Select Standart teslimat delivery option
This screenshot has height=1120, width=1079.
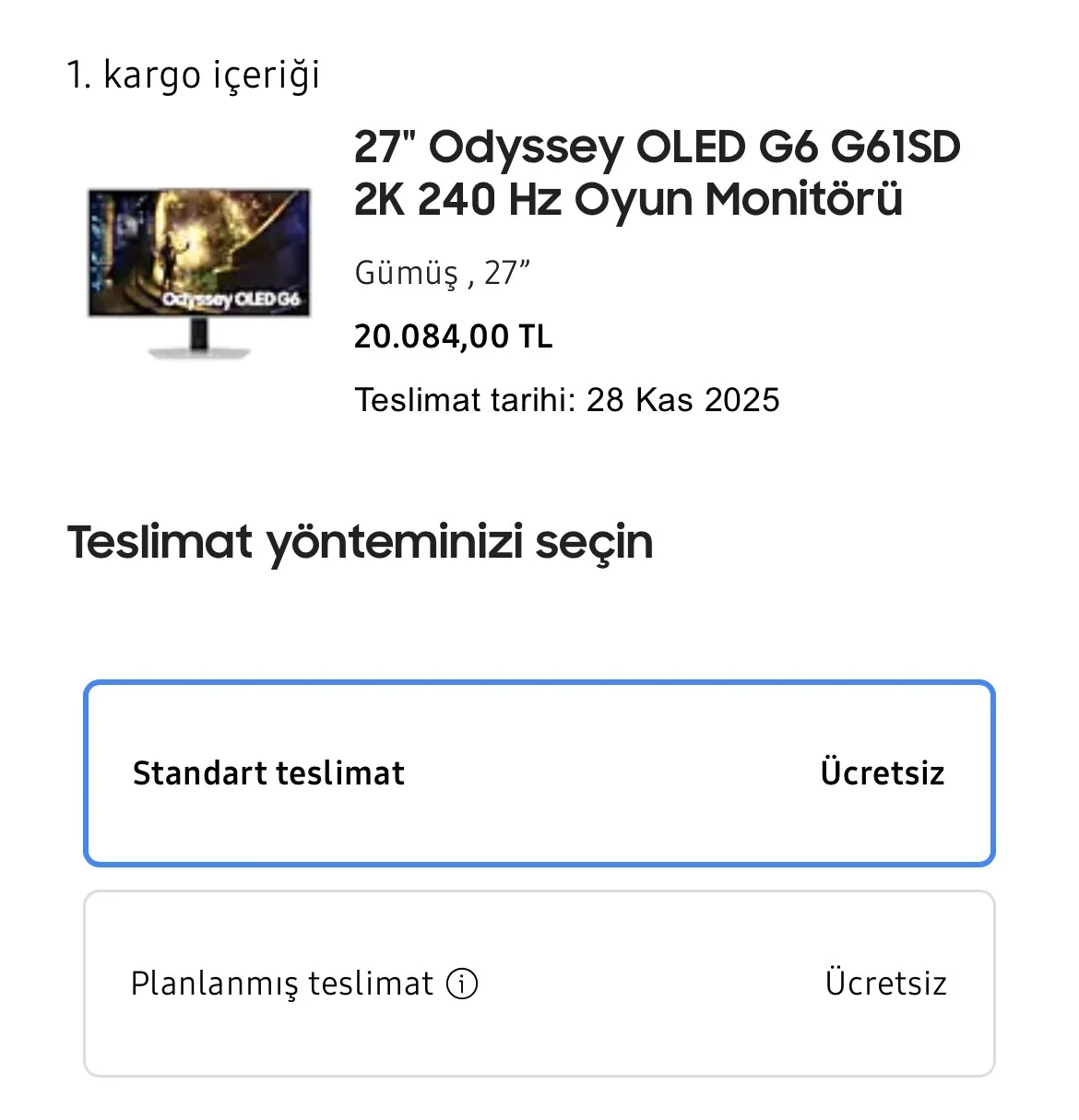tap(539, 772)
